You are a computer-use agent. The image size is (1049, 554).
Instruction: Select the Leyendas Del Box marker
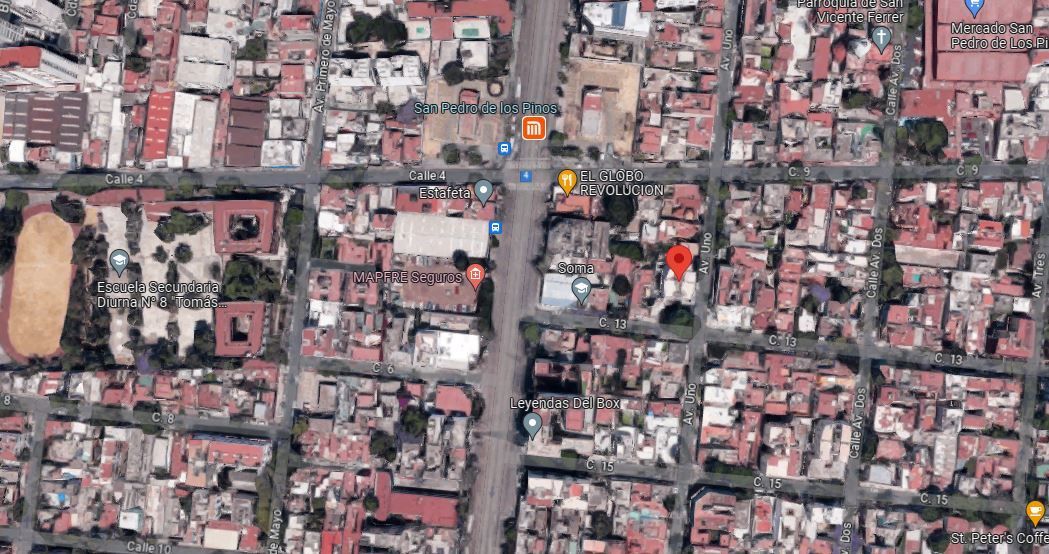point(532,425)
